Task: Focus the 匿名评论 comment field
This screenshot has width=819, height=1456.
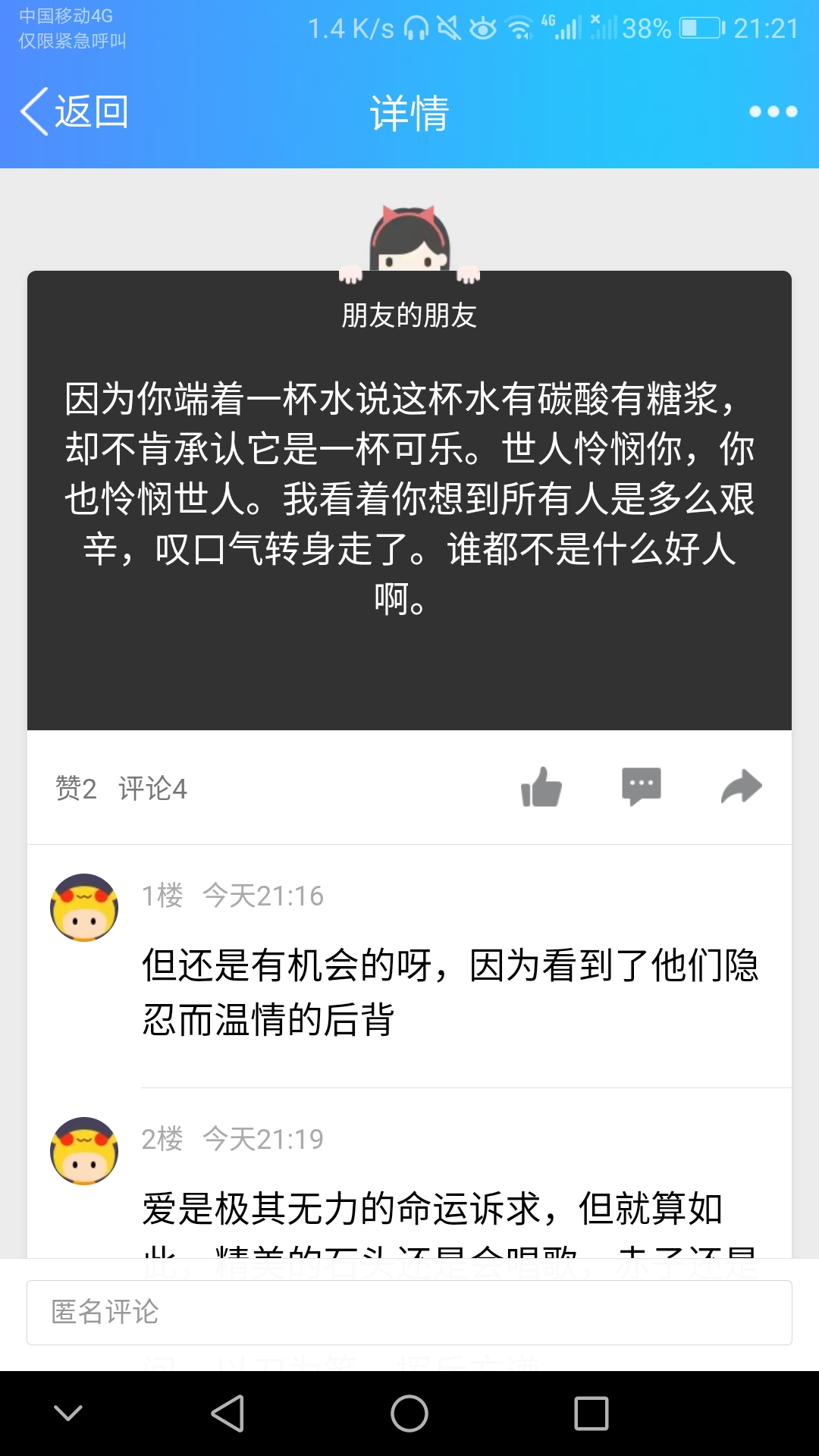Action: [409, 1312]
